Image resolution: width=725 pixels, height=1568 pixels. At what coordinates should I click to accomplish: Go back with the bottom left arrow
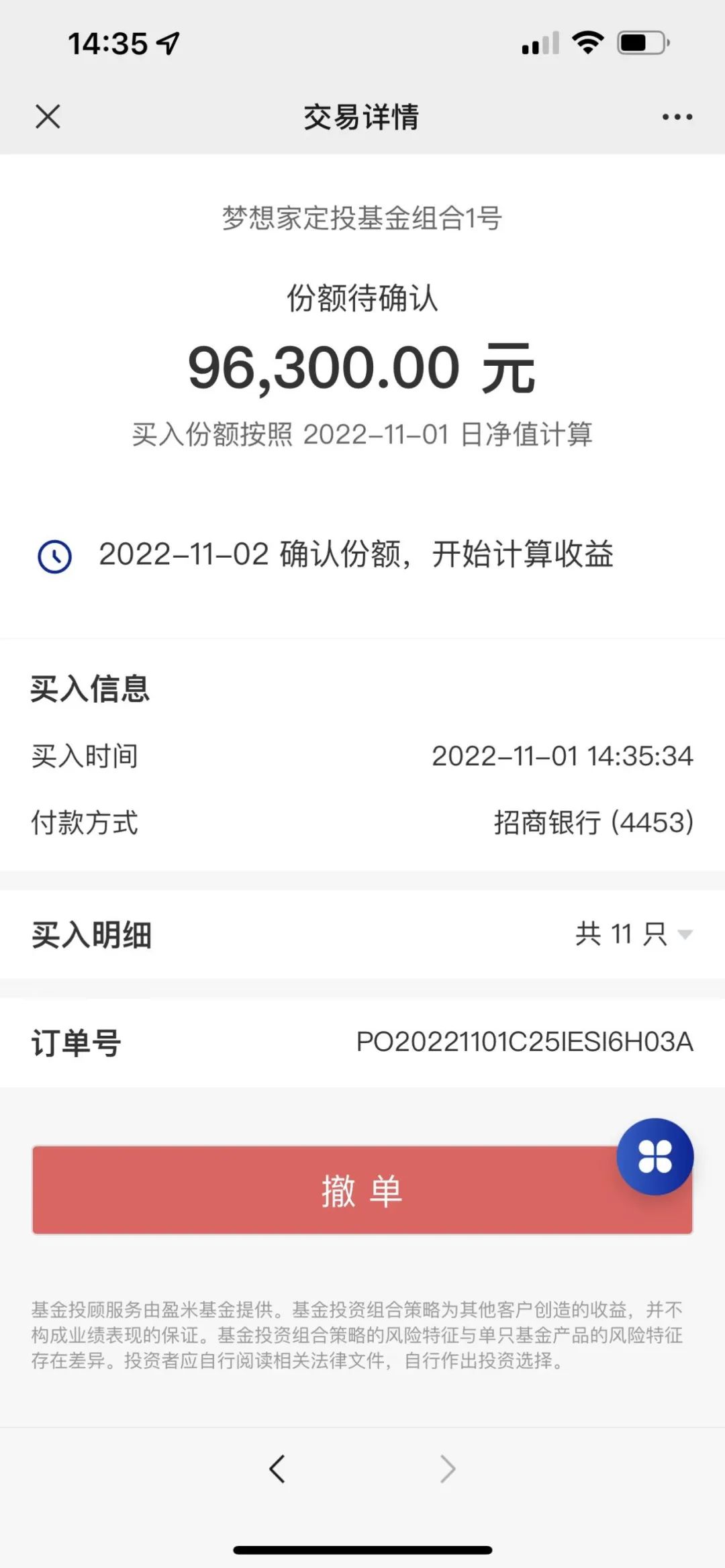coord(277,1469)
